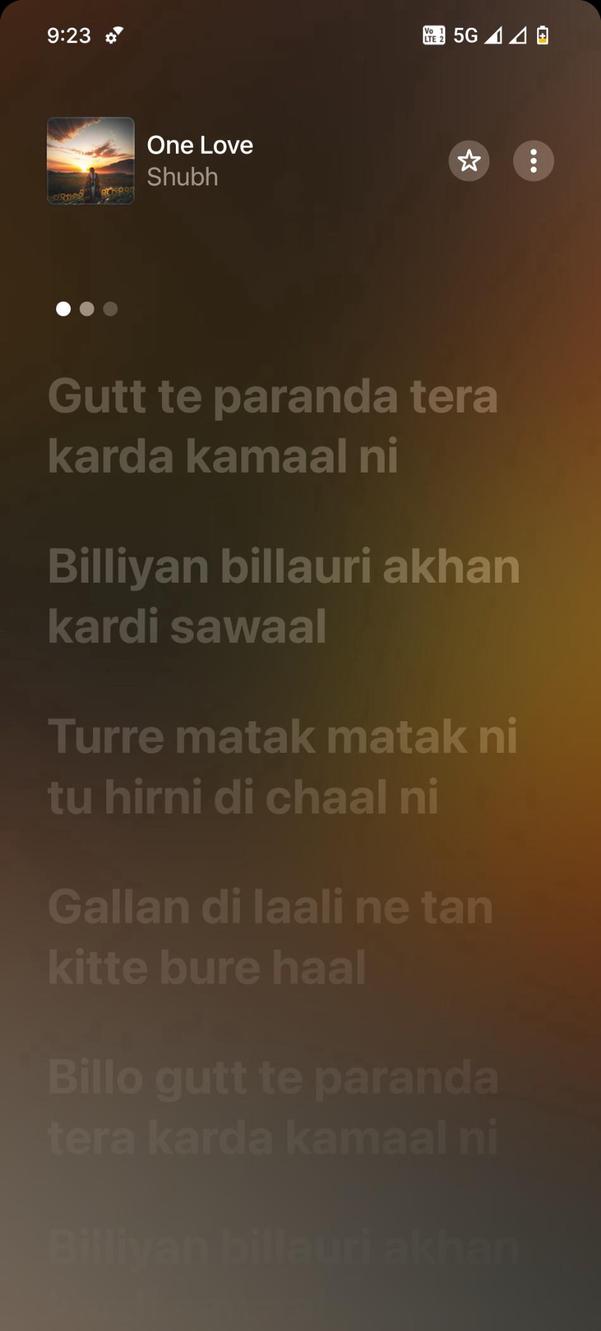Jump to lyric "Turre matak matak ni"
601x1331 pixels.
point(282,767)
